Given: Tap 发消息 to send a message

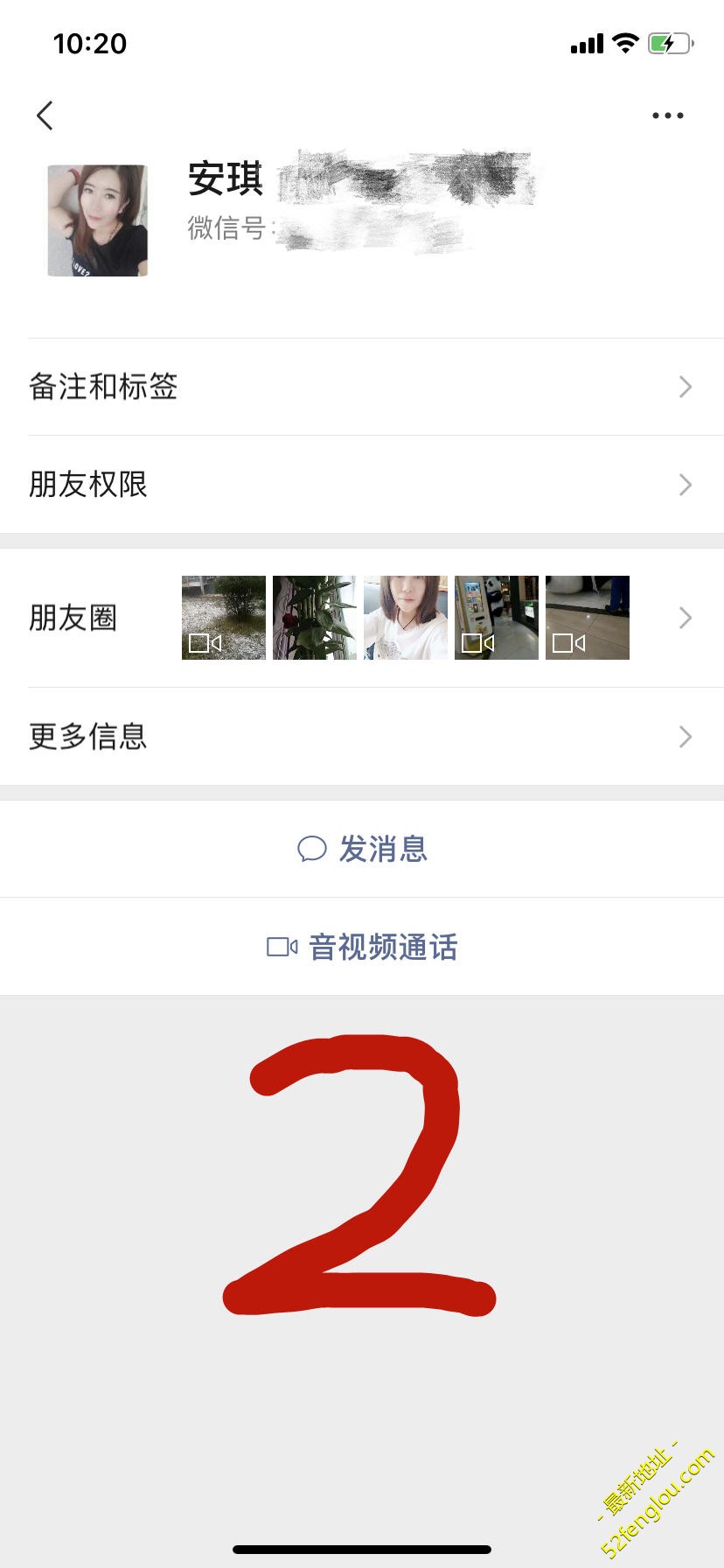Looking at the screenshot, I should [362, 849].
